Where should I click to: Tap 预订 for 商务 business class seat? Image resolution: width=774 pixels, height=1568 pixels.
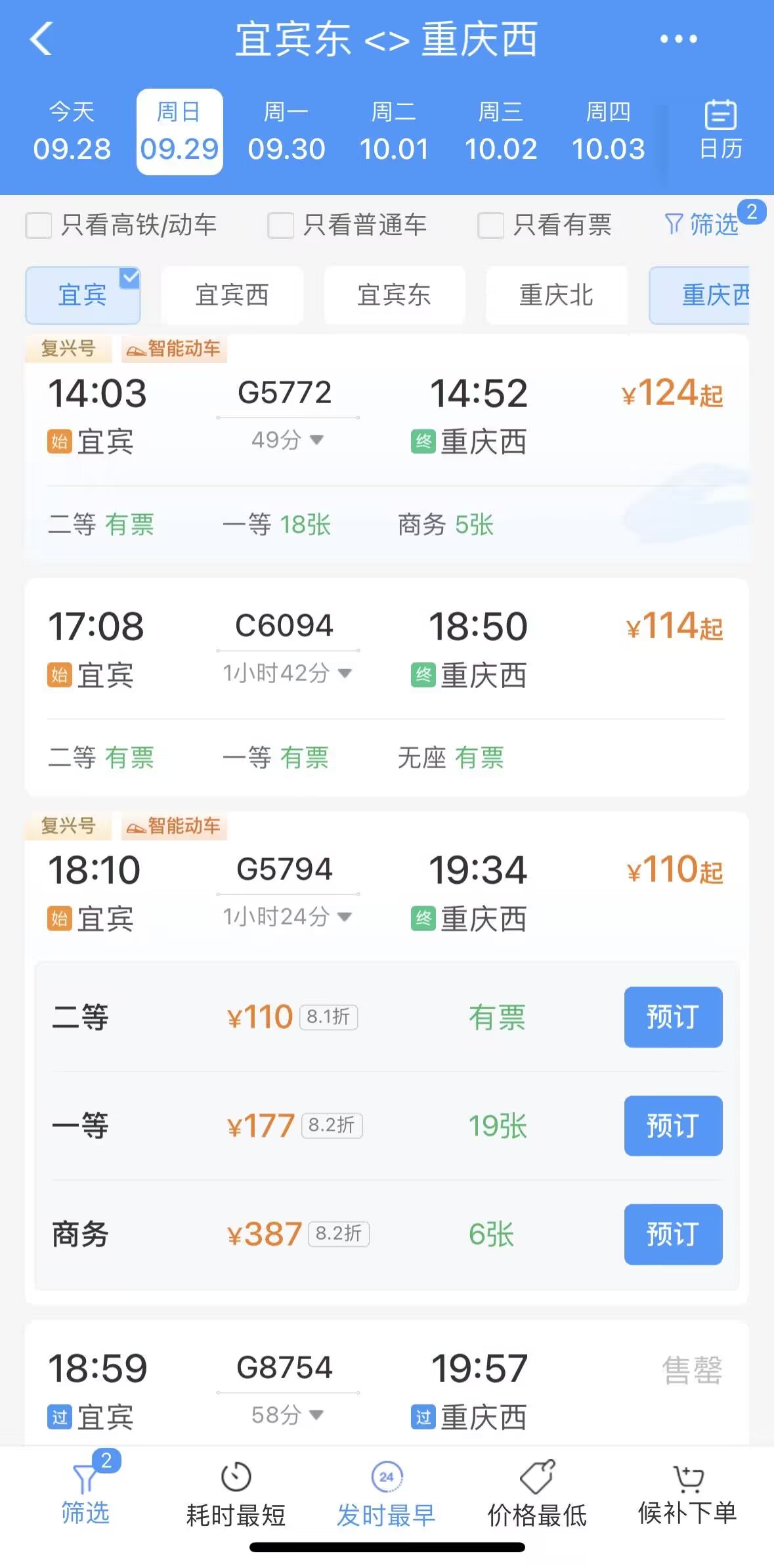click(x=673, y=1234)
